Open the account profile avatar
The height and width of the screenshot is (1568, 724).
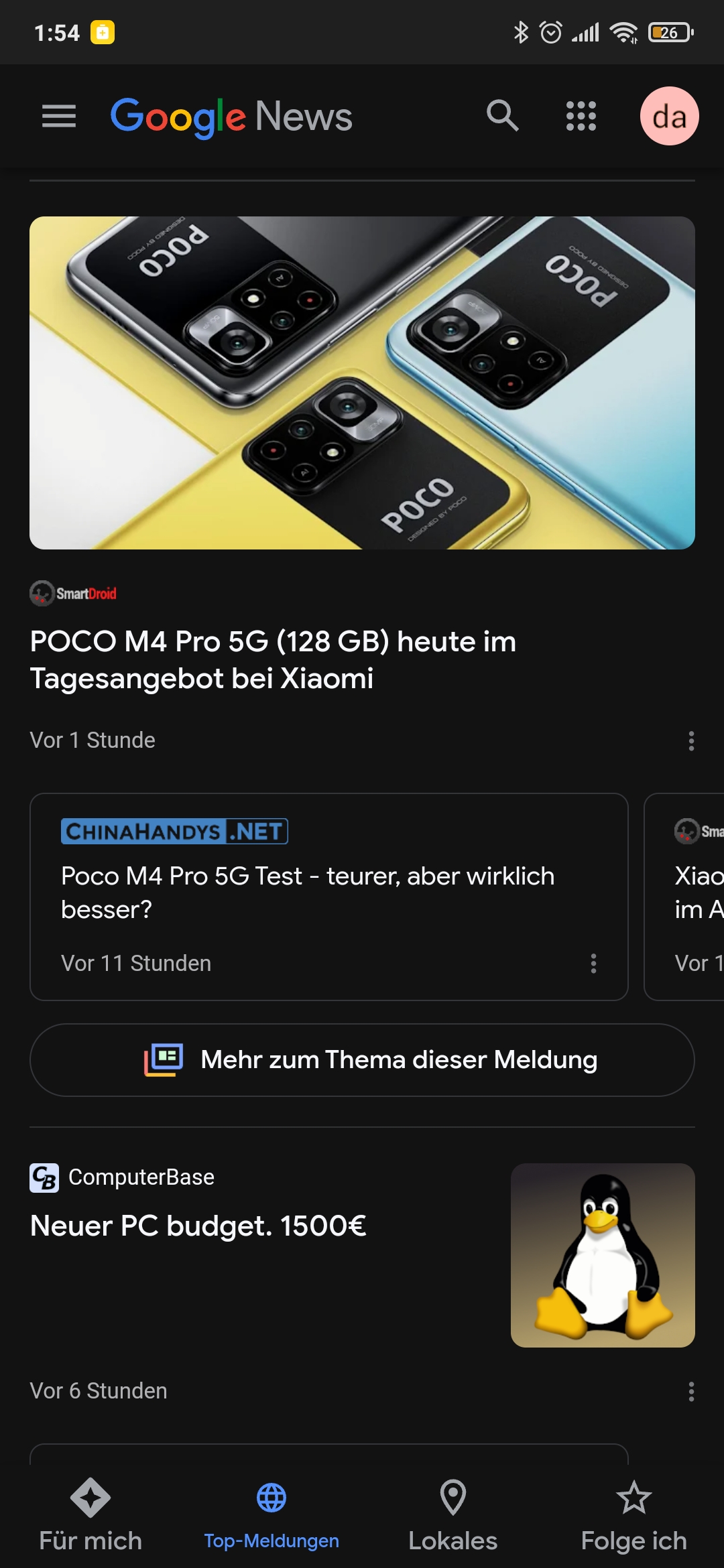(669, 117)
